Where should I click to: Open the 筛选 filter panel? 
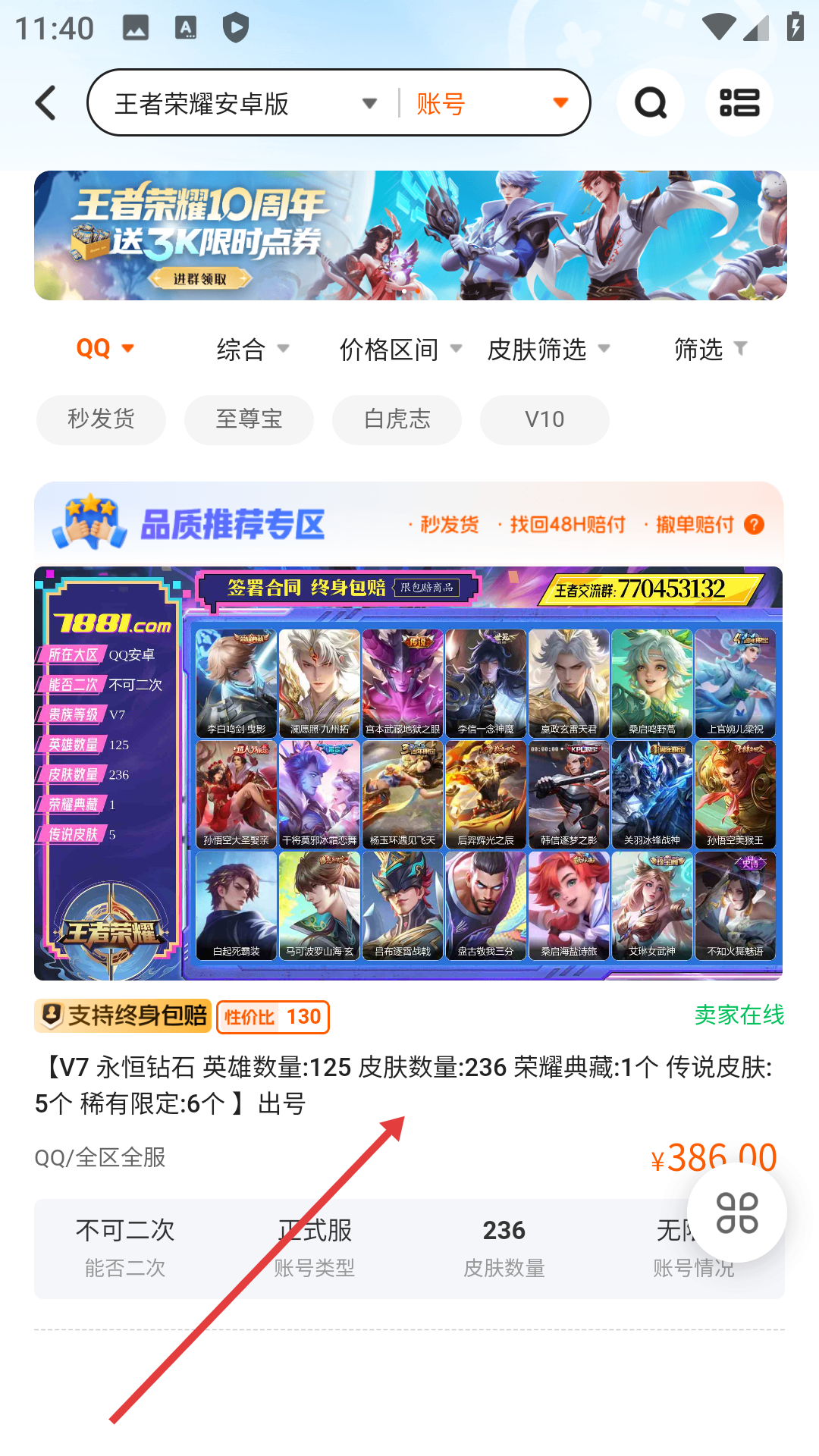pos(710,350)
